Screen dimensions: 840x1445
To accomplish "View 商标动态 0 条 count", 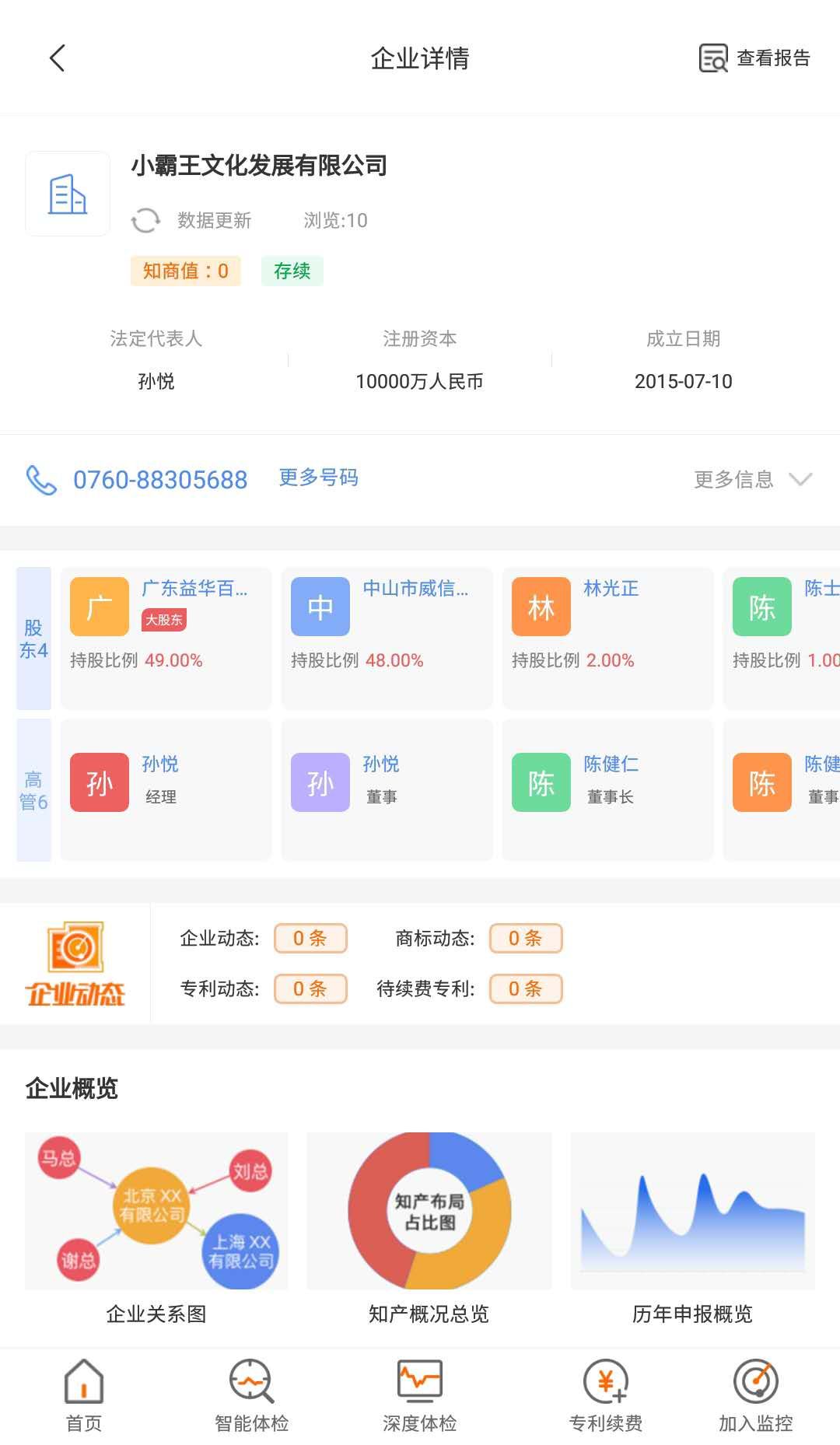I will (x=525, y=939).
